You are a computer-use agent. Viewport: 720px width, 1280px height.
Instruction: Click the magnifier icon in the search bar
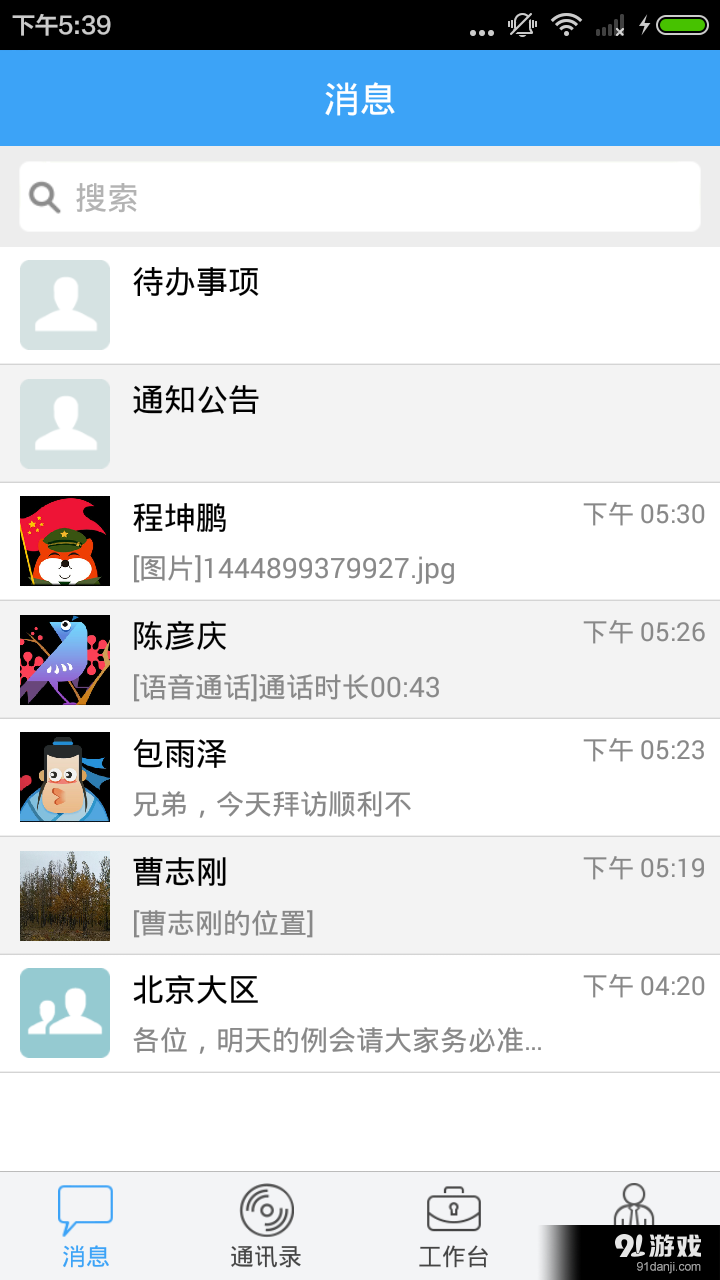coord(44,196)
